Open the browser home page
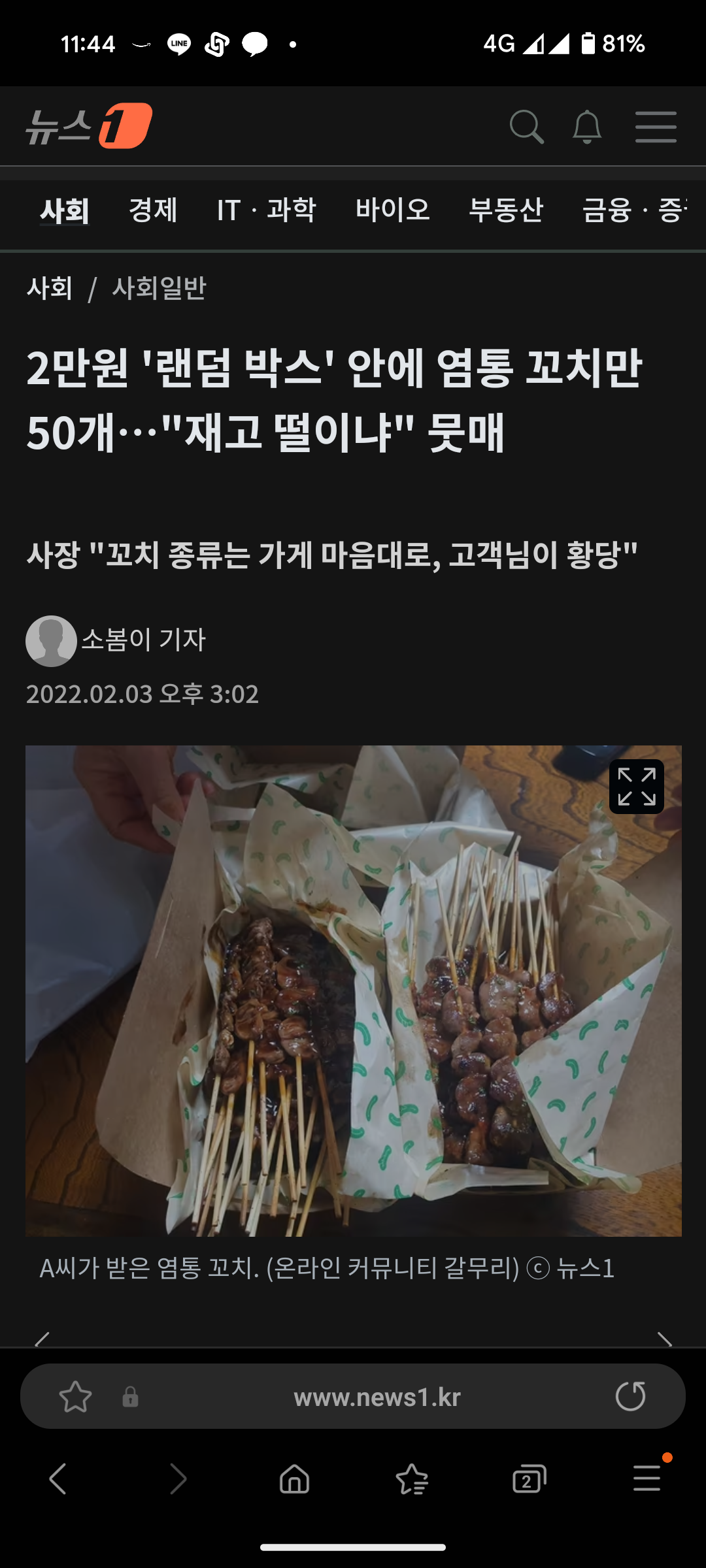The height and width of the screenshot is (1568, 706). coord(294,1479)
